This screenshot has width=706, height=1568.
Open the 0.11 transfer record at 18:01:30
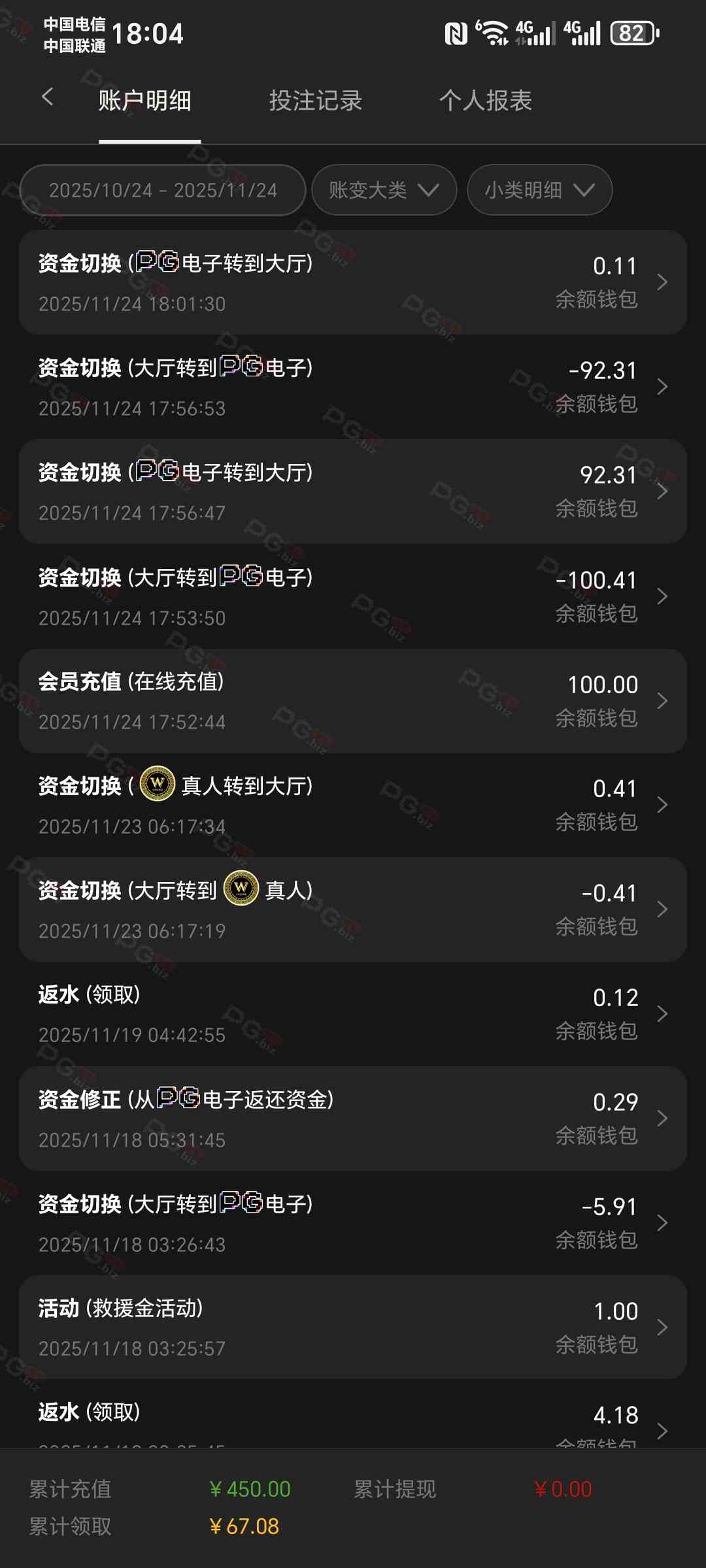click(353, 282)
